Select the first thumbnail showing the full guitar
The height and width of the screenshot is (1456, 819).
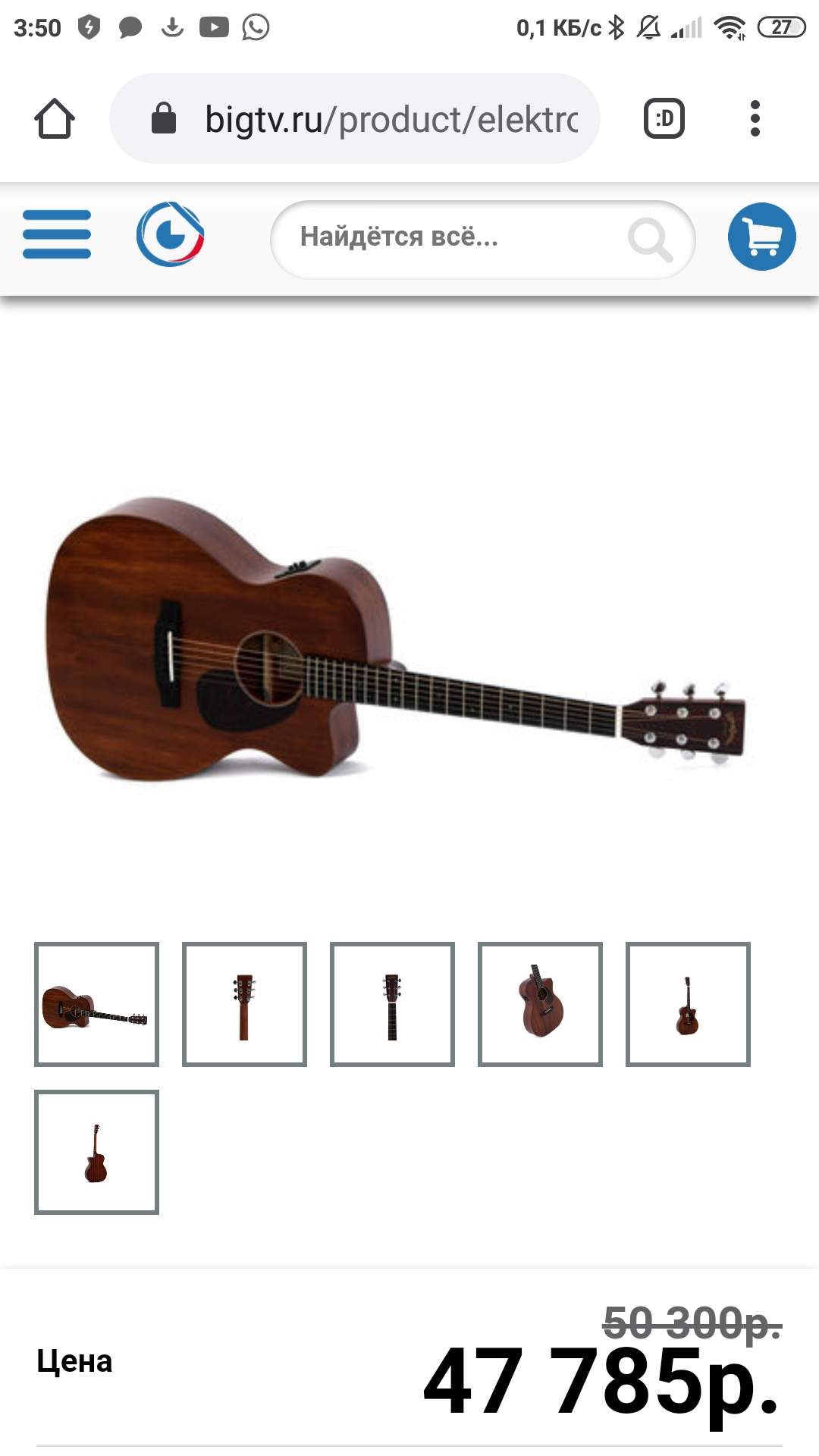tap(96, 1004)
